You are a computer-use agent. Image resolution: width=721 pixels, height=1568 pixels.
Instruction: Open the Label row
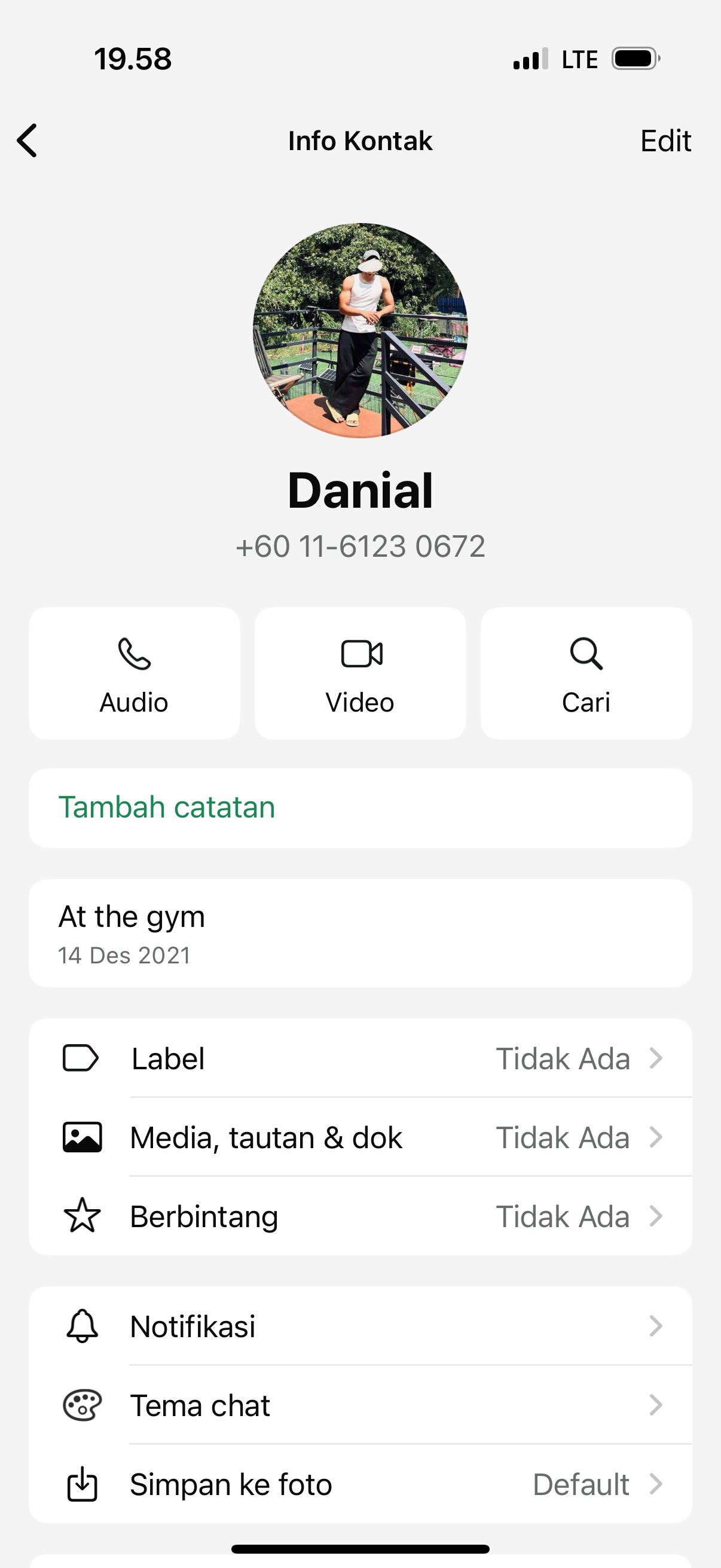tap(360, 1058)
